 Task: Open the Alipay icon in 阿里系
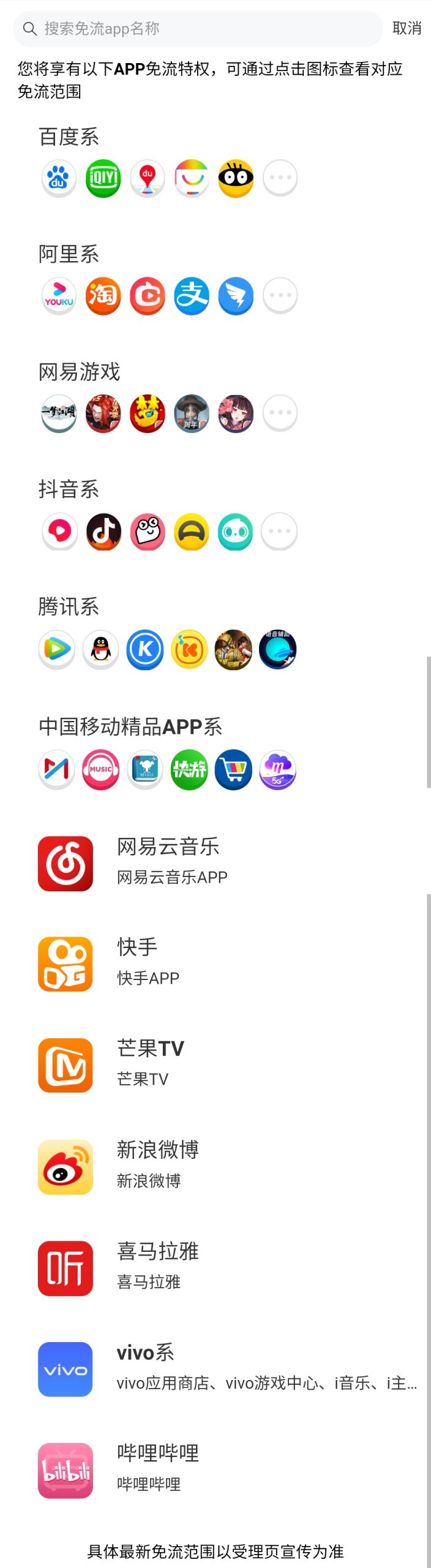[x=192, y=296]
